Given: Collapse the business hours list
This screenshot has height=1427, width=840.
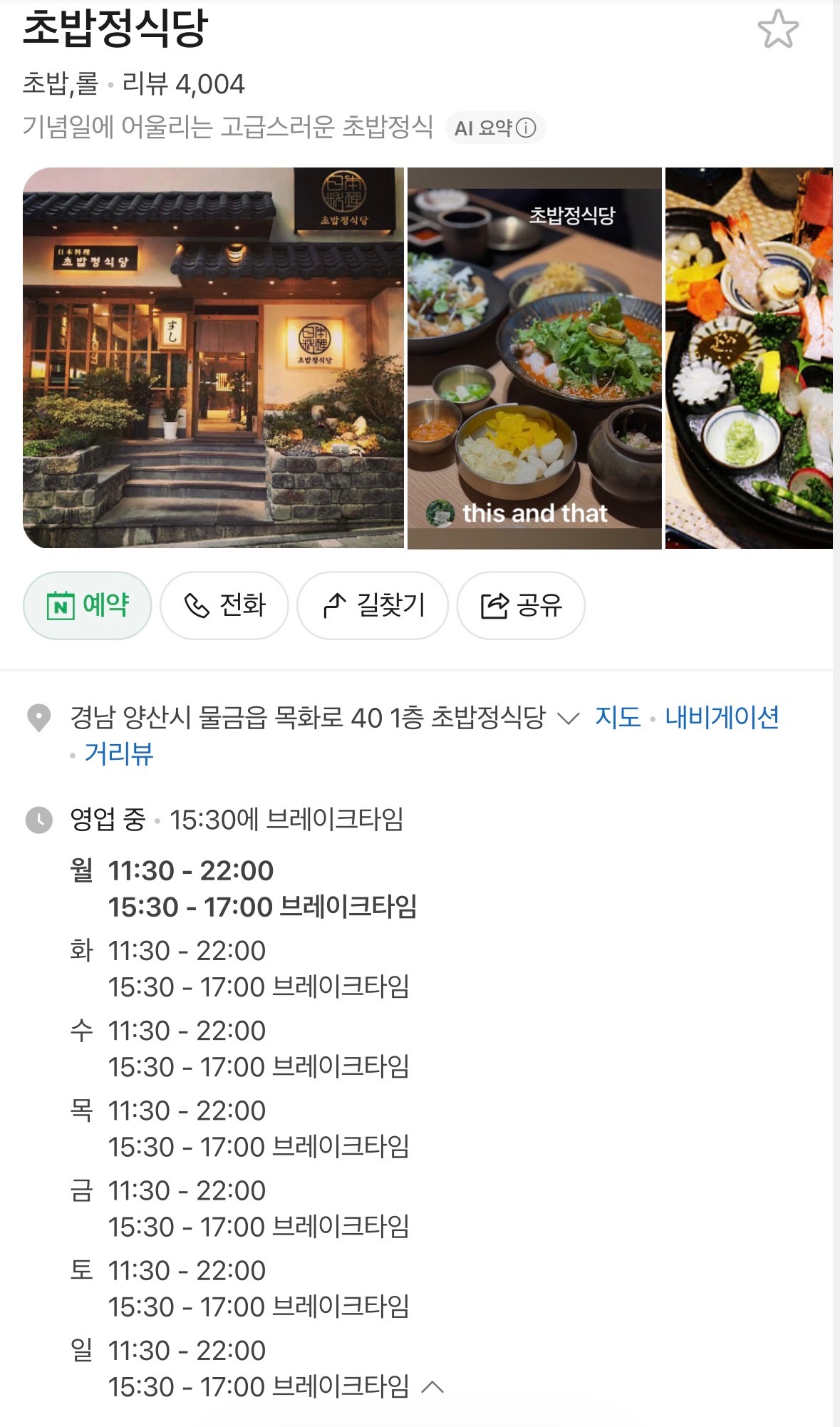Looking at the screenshot, I should (x=432, y=1387).
